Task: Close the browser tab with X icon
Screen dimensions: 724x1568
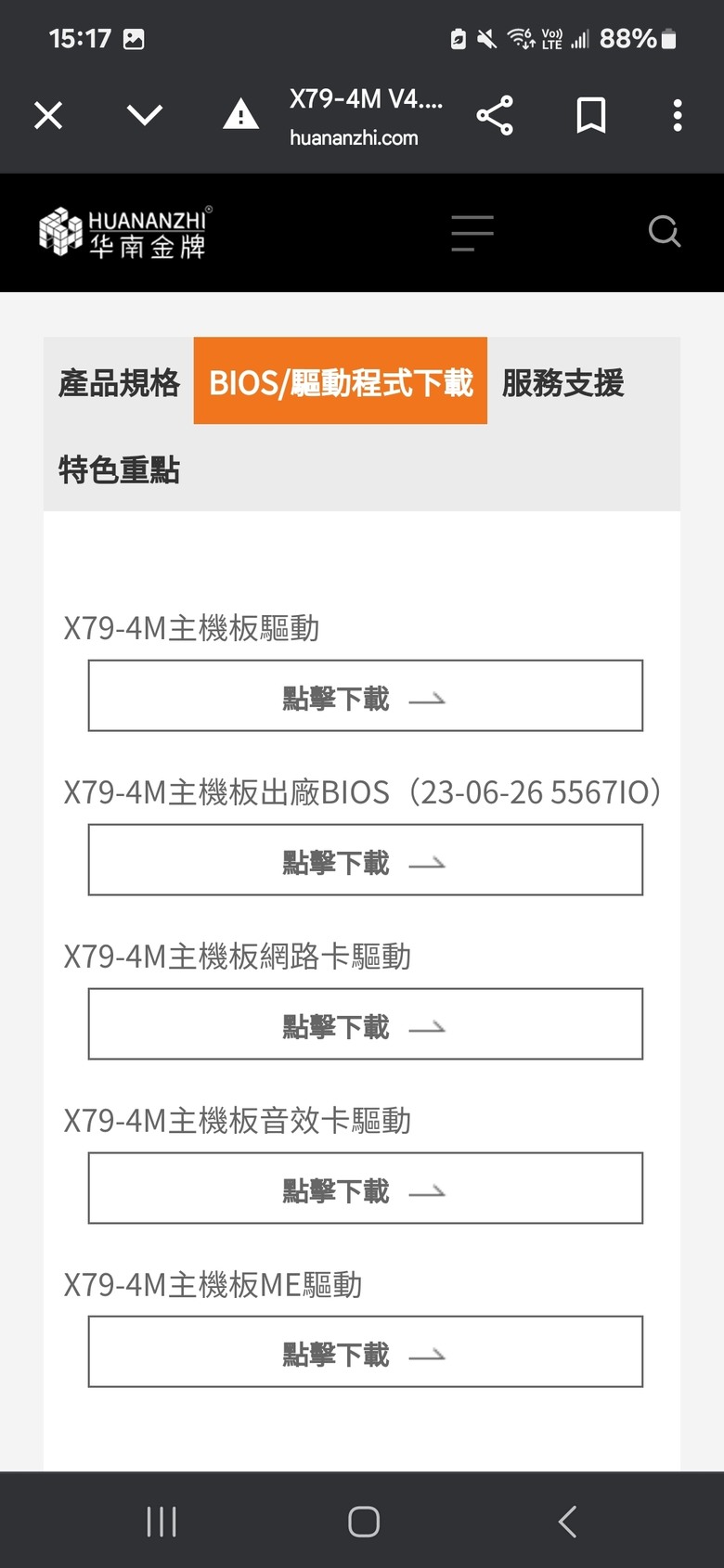Action: pyautogui.click(x=48, y=116)
